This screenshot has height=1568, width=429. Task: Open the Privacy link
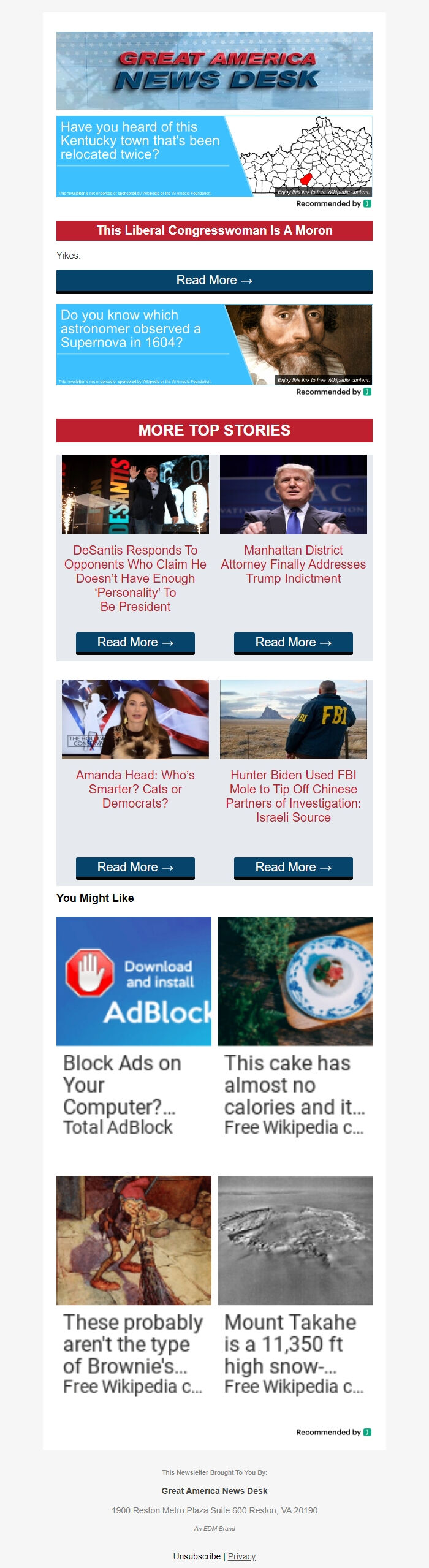coord(241,1556)
